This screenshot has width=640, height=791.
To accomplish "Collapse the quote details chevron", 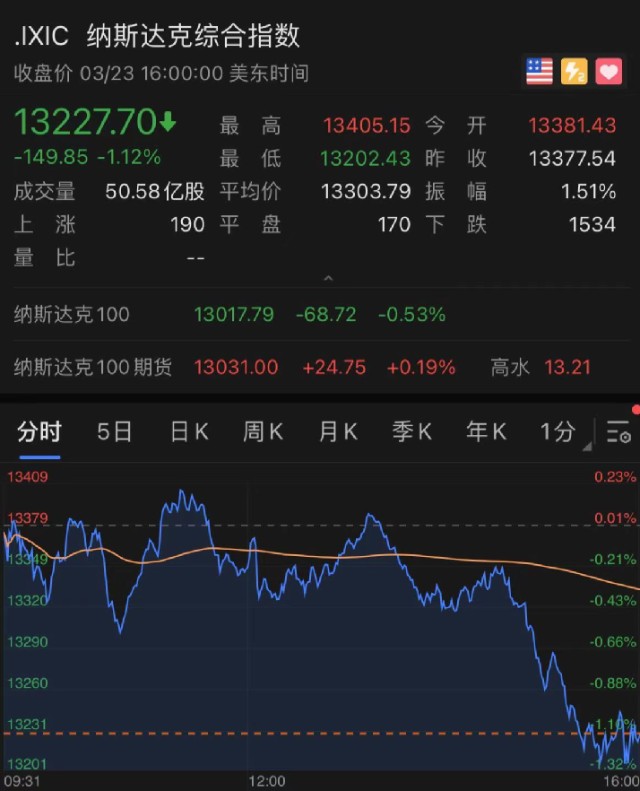I will tap(328, 279).
